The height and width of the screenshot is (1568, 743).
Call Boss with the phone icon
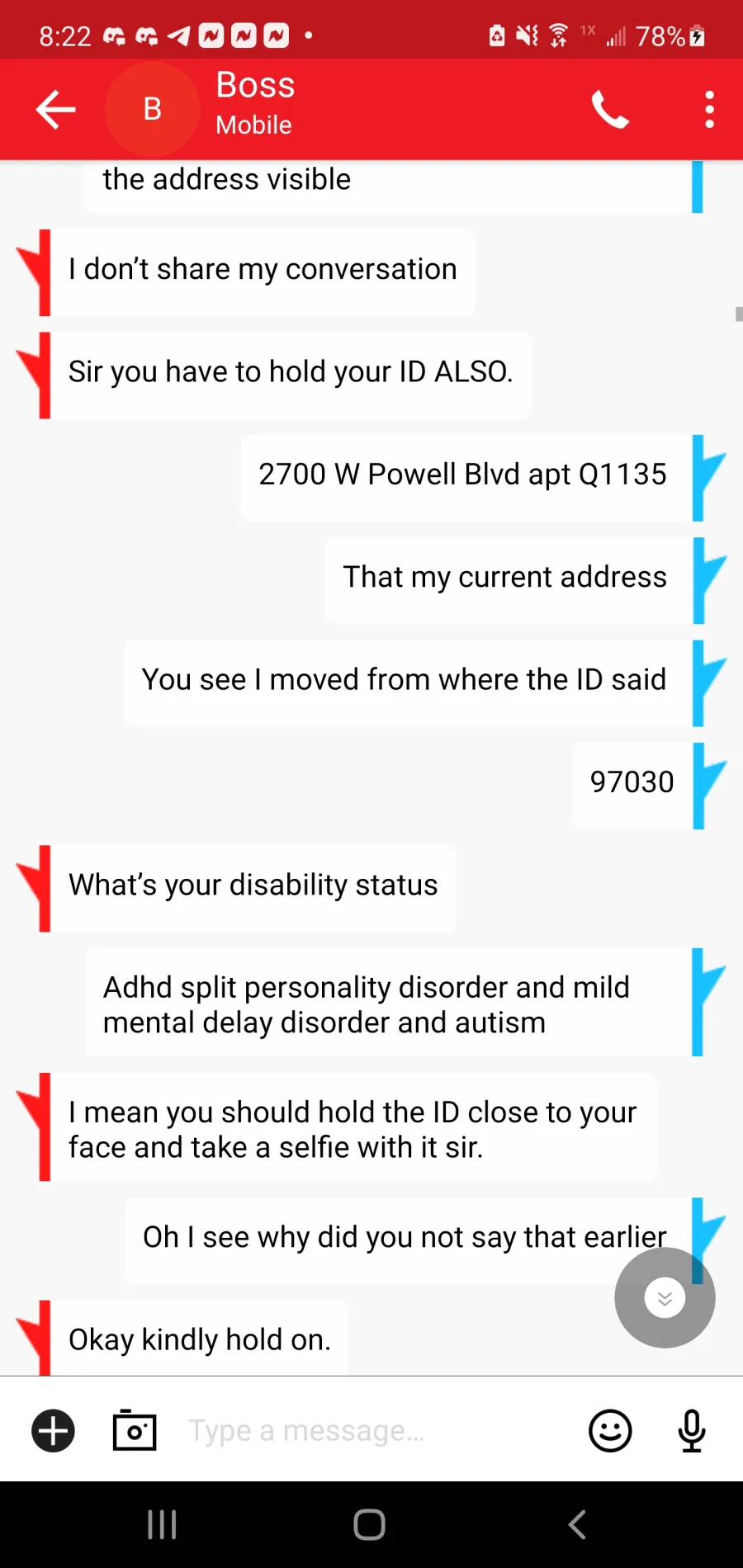(x=611, y=110)
